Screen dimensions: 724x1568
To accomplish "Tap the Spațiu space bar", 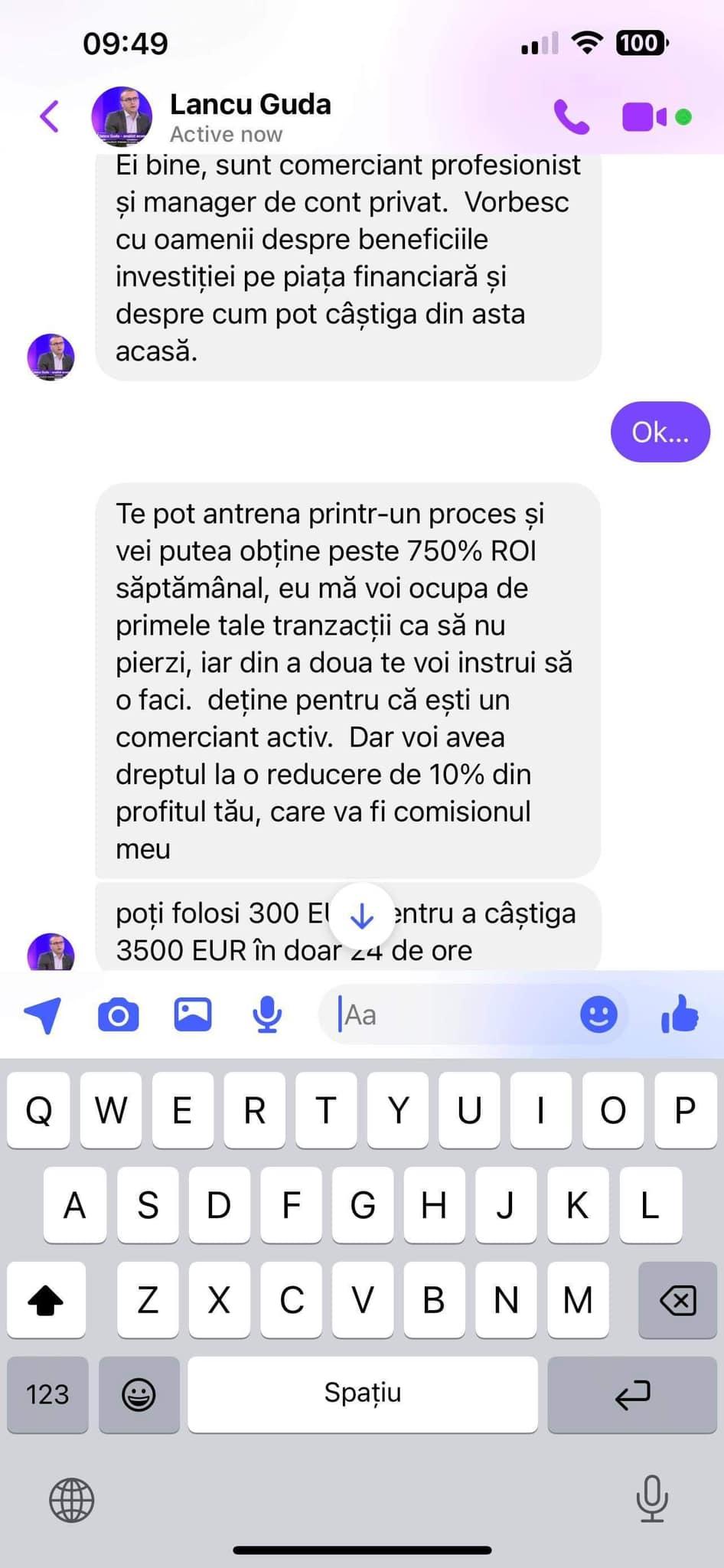I will click(x=362, y=1393).
